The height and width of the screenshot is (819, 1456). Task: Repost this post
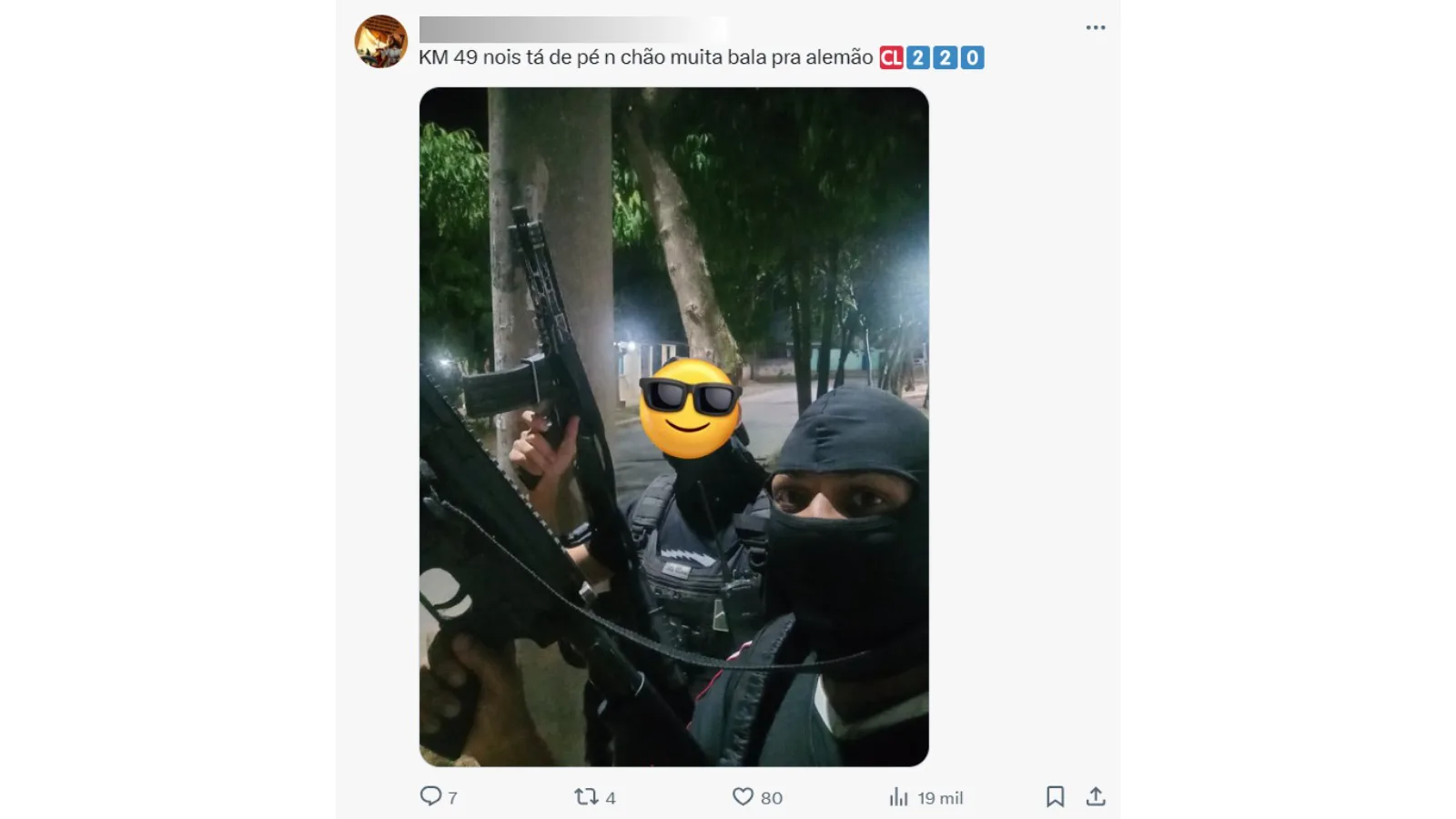pos(586,797)
